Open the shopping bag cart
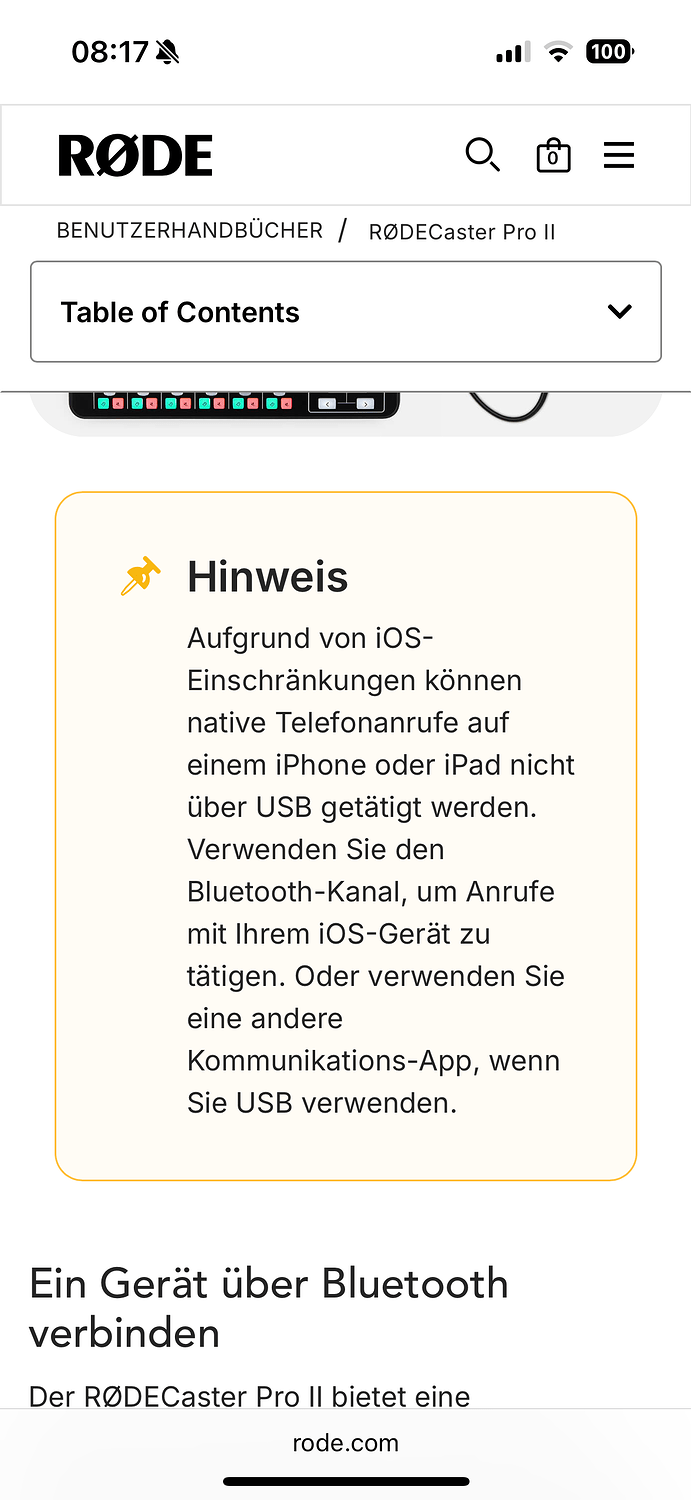 [x=553, y=156]
